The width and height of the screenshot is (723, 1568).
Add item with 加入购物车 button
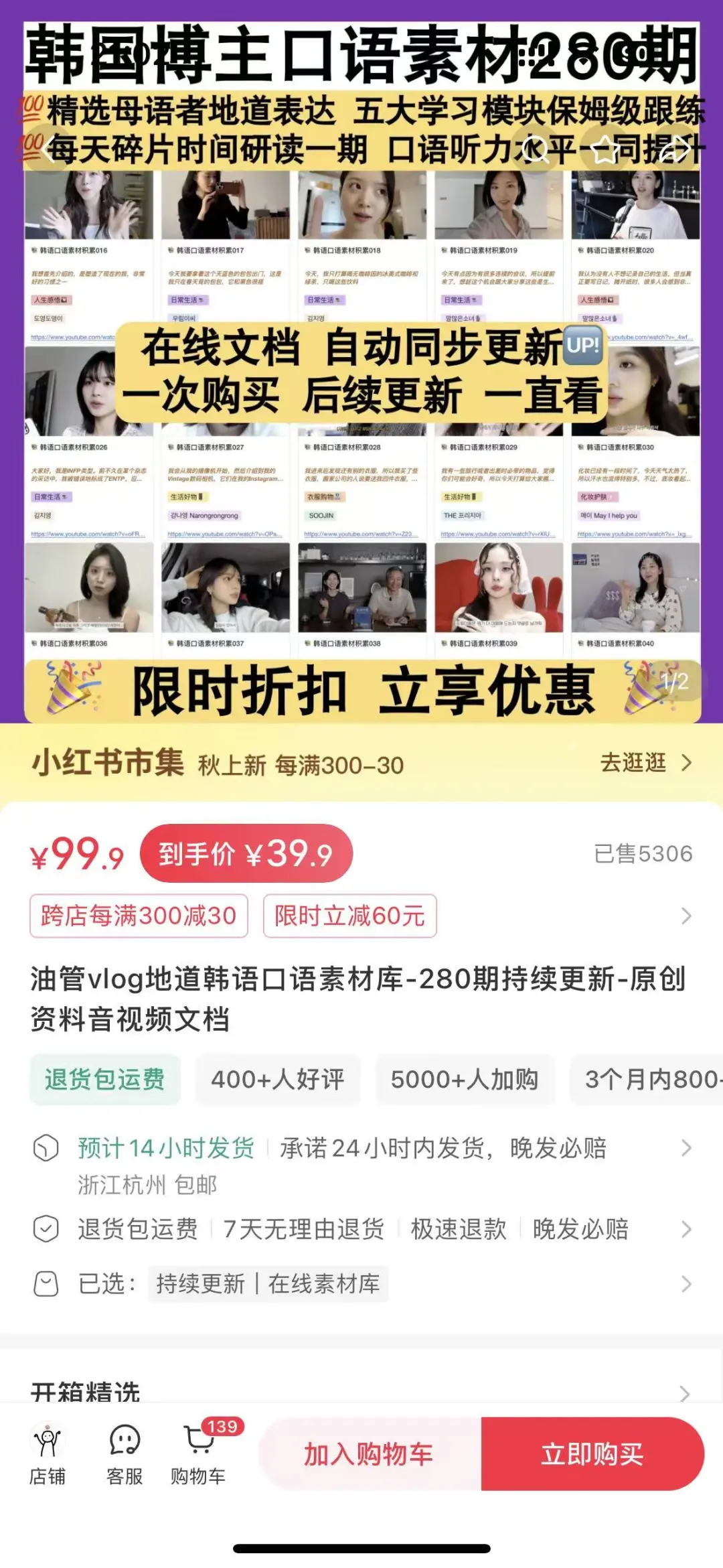coord(369,1454)
